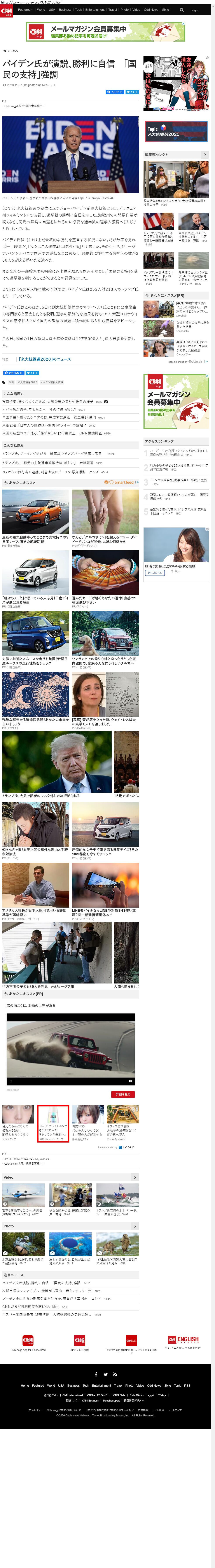Select the 米大統領選2020 tag chip

pyautogui.click(x=27, y=382)
